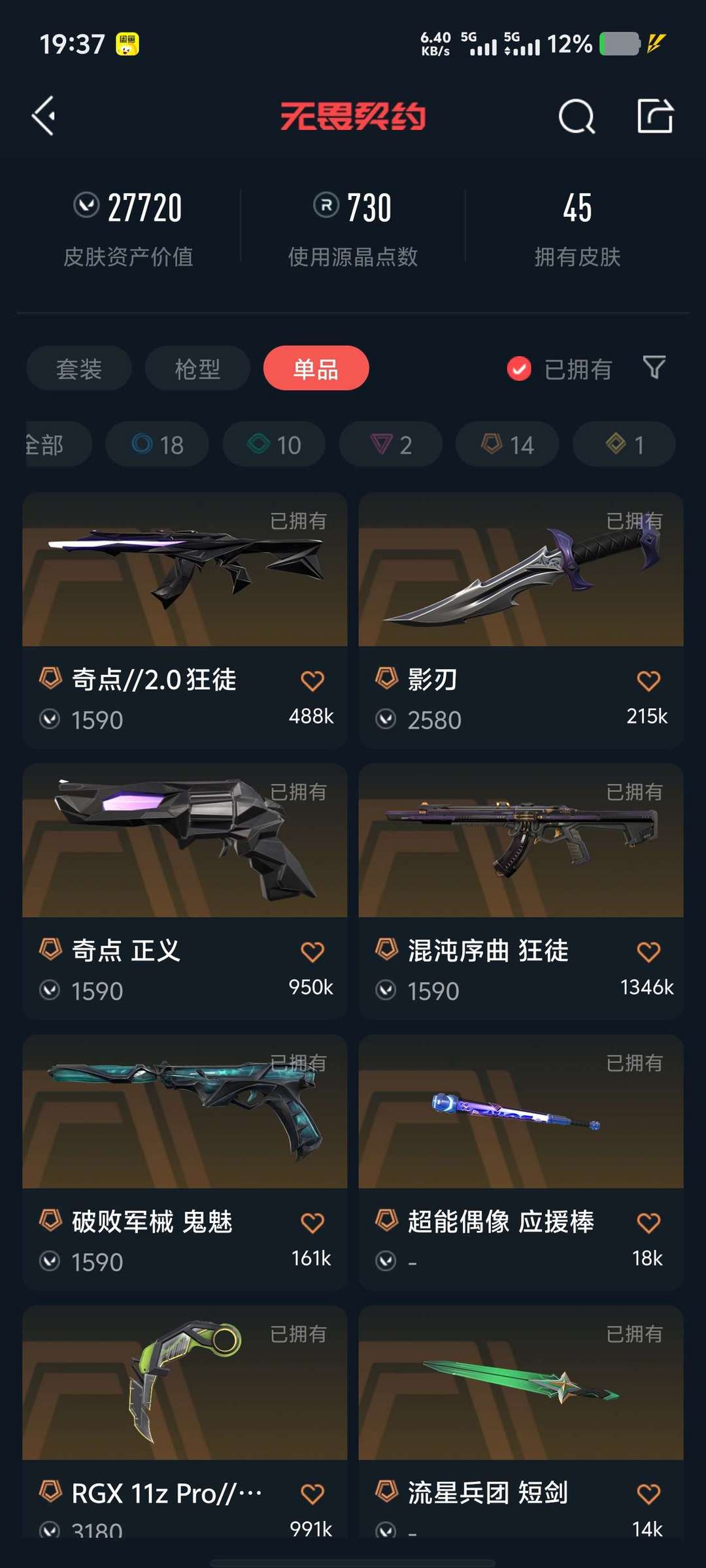Like the 混沌序曲 狂徒 skin
The height and width of the screenshot is (1568, 706).
pos(648,952)
